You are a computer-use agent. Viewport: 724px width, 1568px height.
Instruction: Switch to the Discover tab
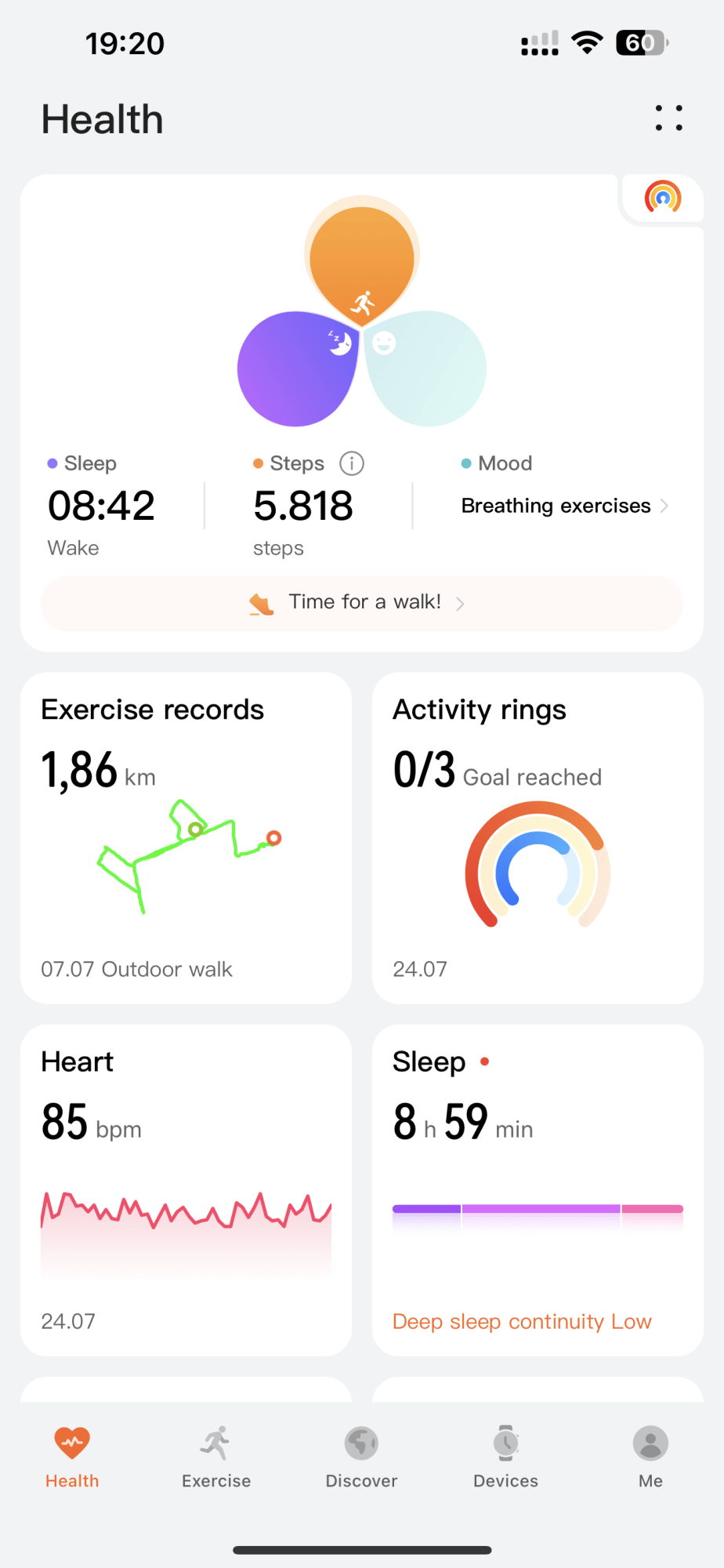(x=361, y=1457)
